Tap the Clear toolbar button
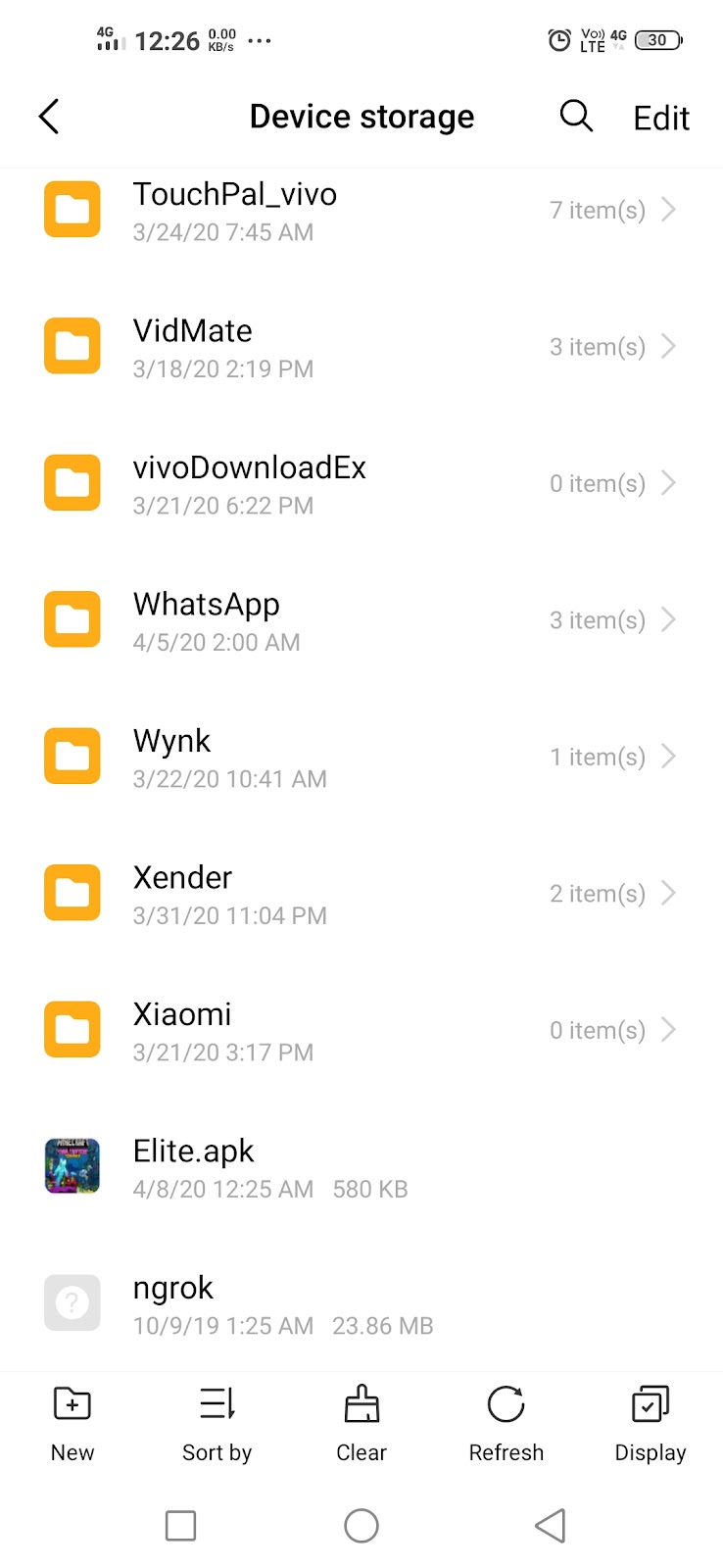The width and height of the screenshot is (723, 1568). click(x=361, y=1423)
